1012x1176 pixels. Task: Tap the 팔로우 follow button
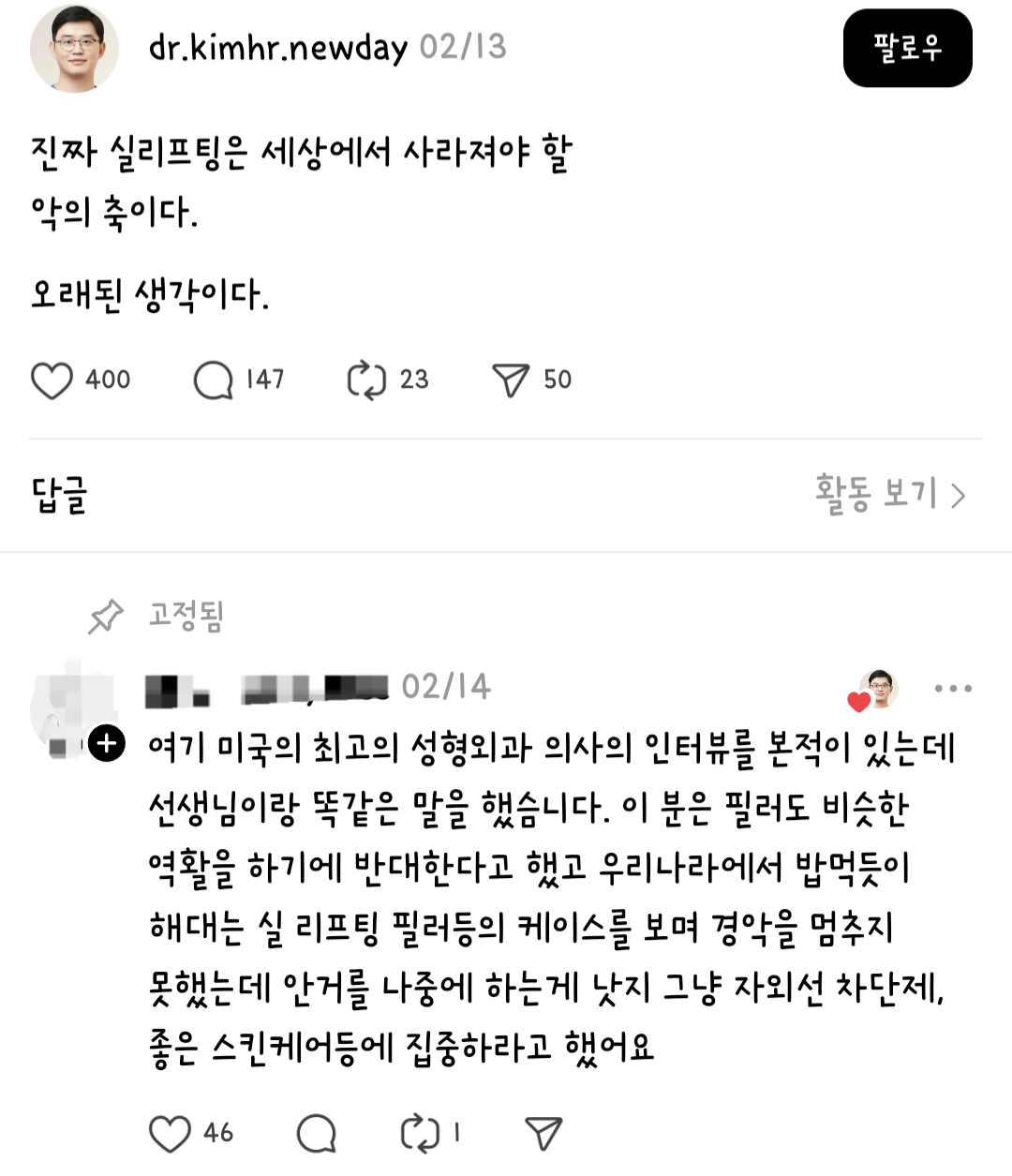[x=907, y=48]
